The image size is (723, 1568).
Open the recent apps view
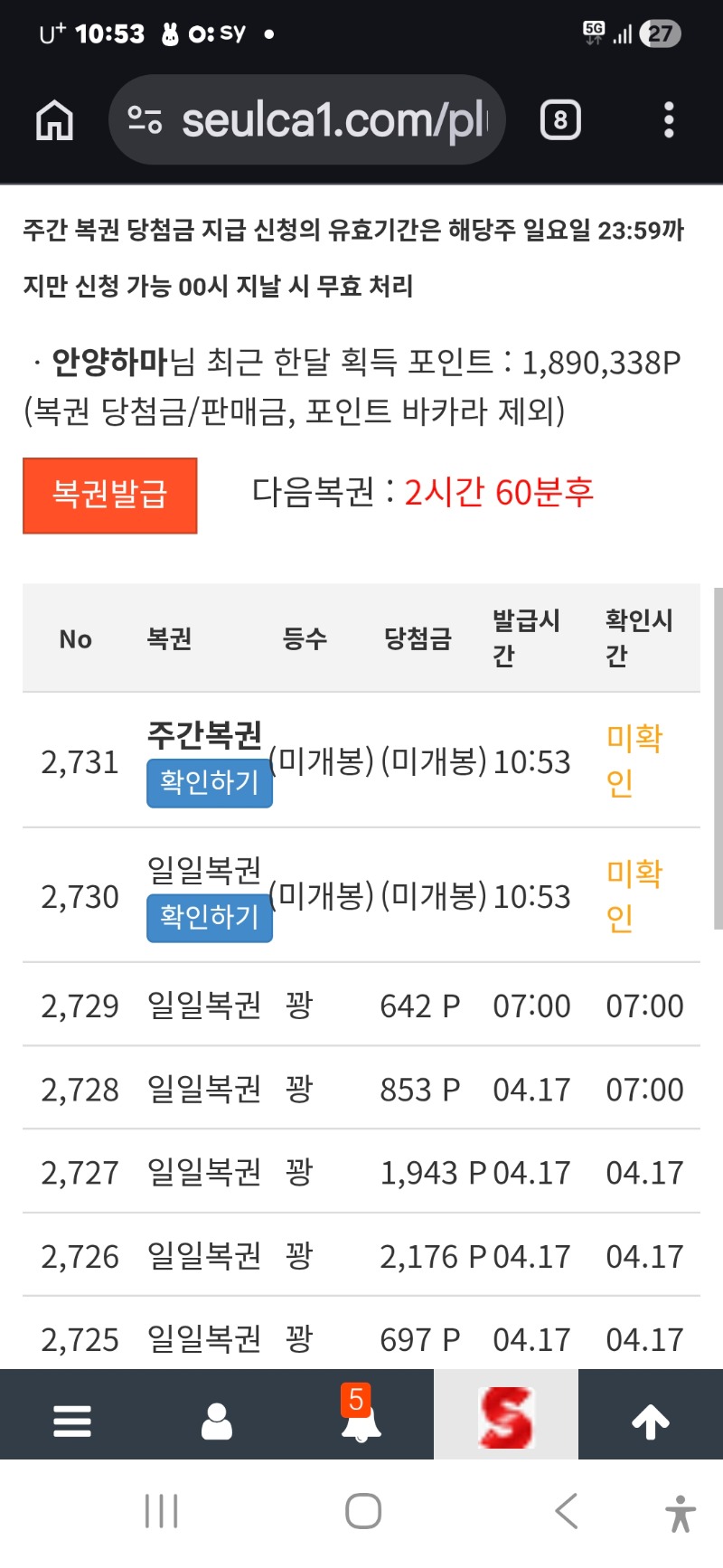tap(162, 1511)
